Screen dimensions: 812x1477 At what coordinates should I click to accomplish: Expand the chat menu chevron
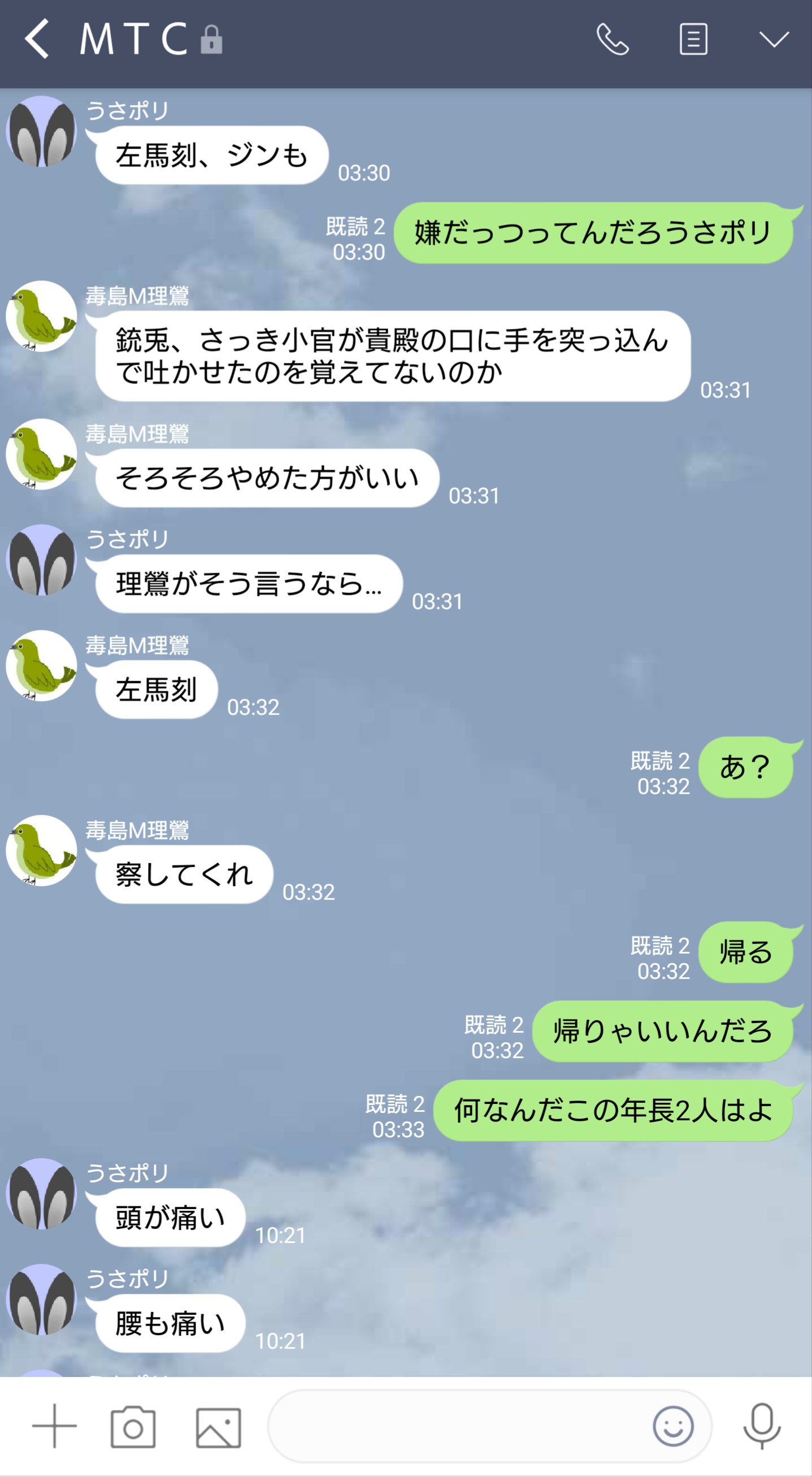pyautogui.click(x=774, y=39)
